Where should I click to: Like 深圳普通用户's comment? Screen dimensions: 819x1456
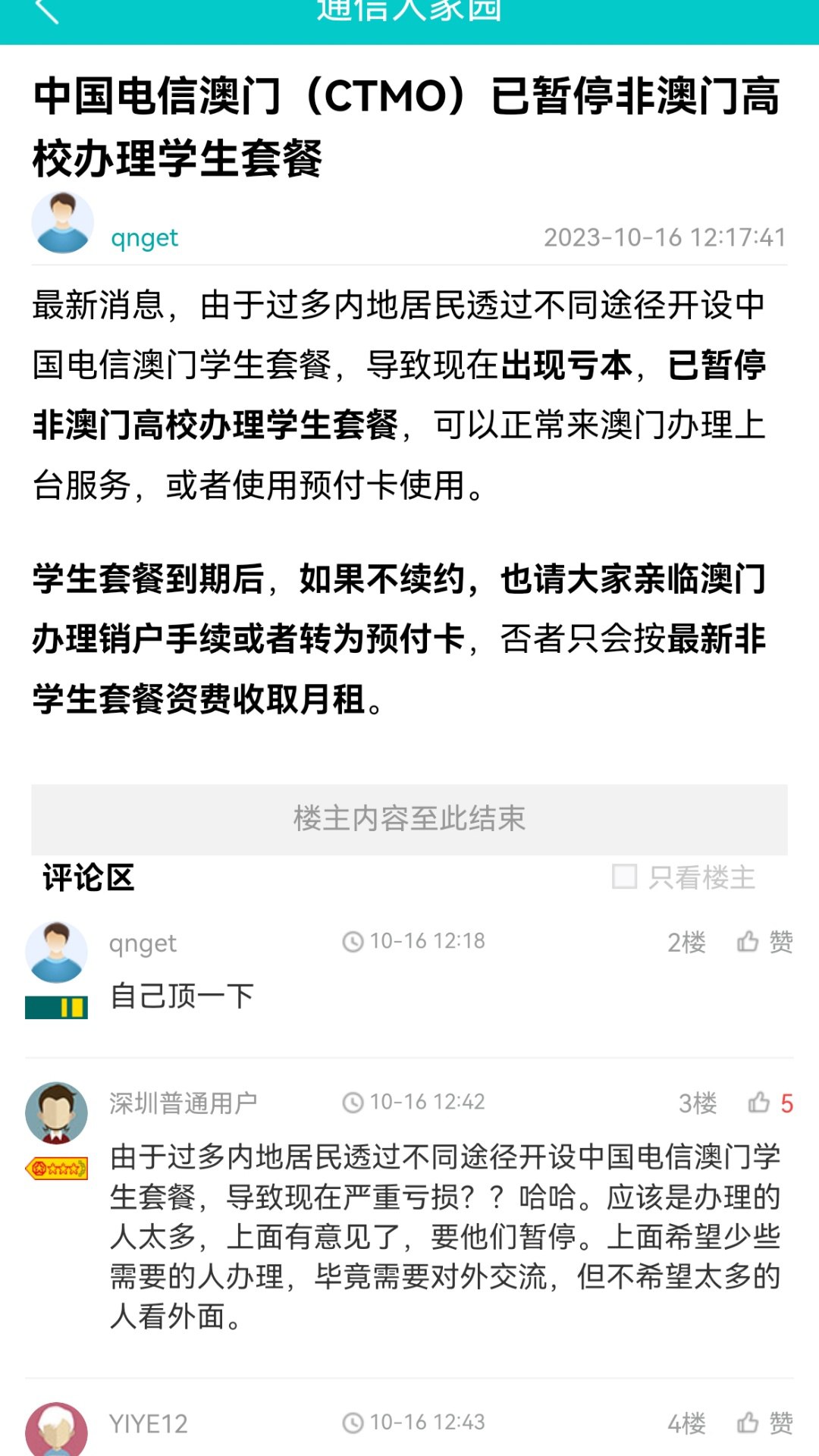click(x=769, y=1103)
